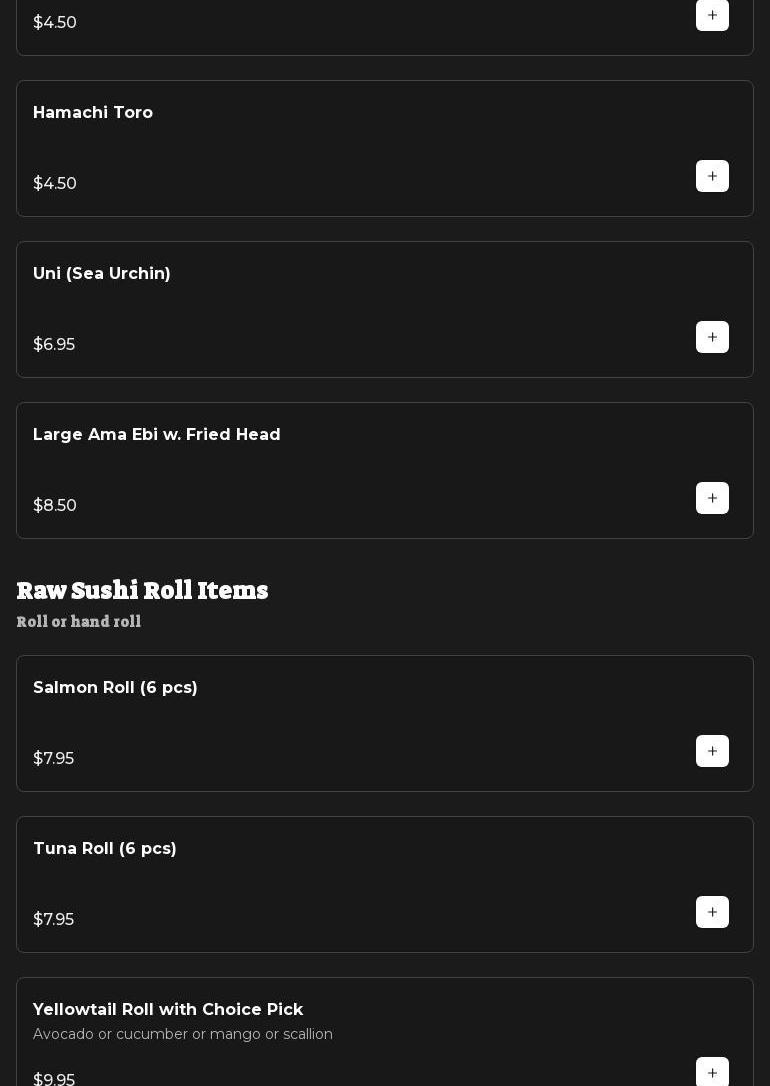Add Tuna Roll (6 pcs) to cart
Image resolution: width=770 pixels, height=1086 pixels.
point(712,912)
